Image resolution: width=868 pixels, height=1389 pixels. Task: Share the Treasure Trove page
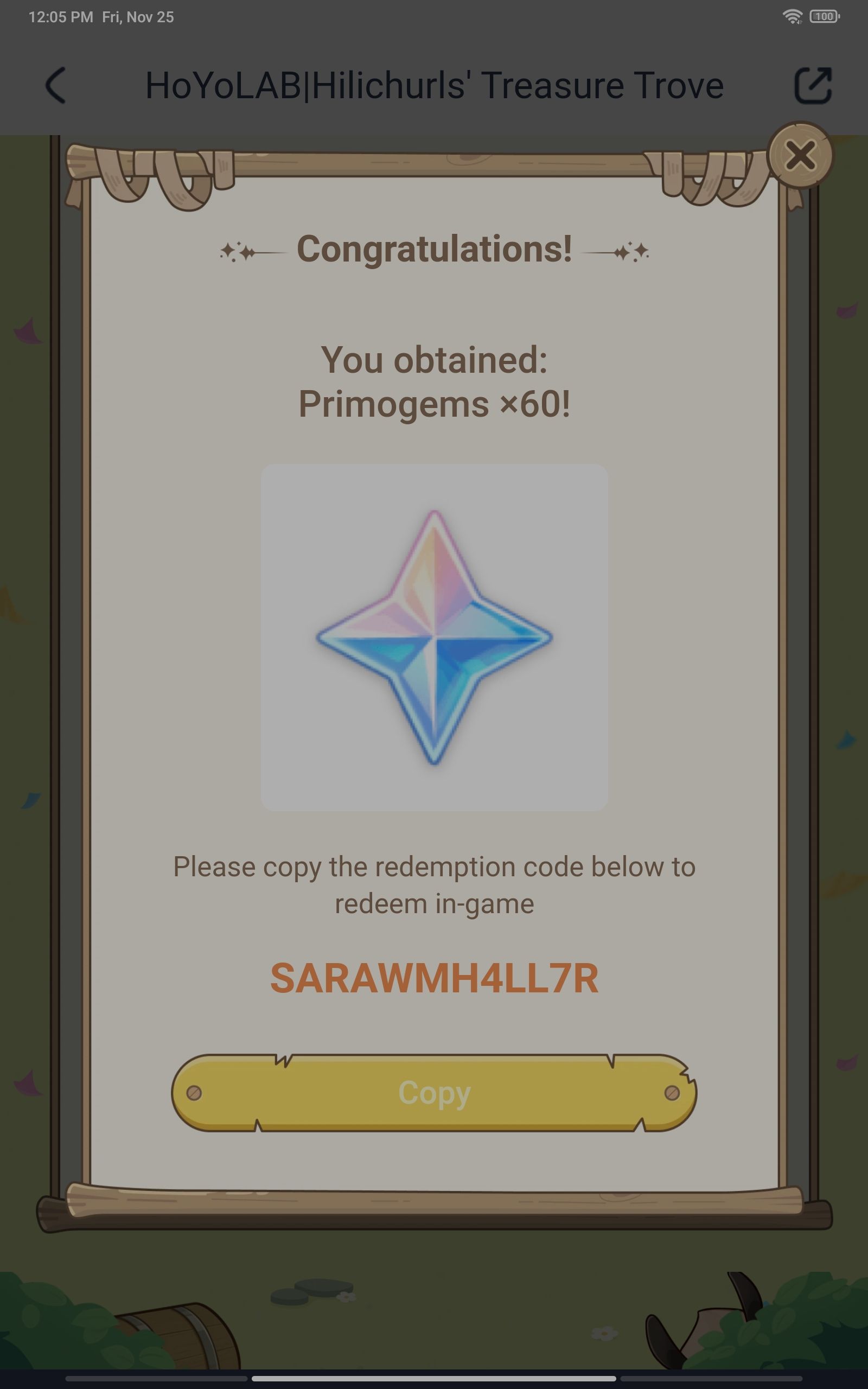813,86
